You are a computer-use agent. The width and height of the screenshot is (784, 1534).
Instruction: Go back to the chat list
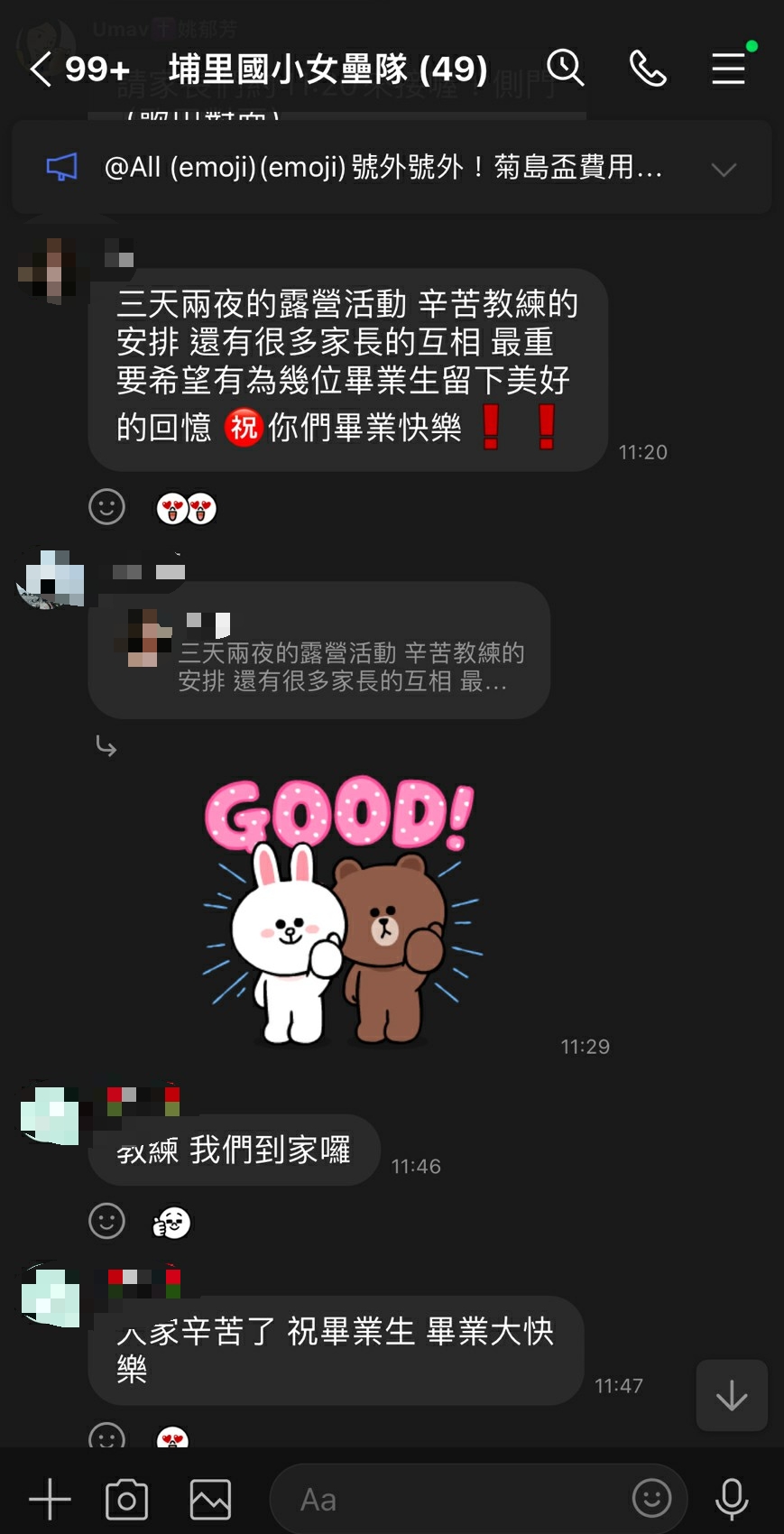coord(42,69)
